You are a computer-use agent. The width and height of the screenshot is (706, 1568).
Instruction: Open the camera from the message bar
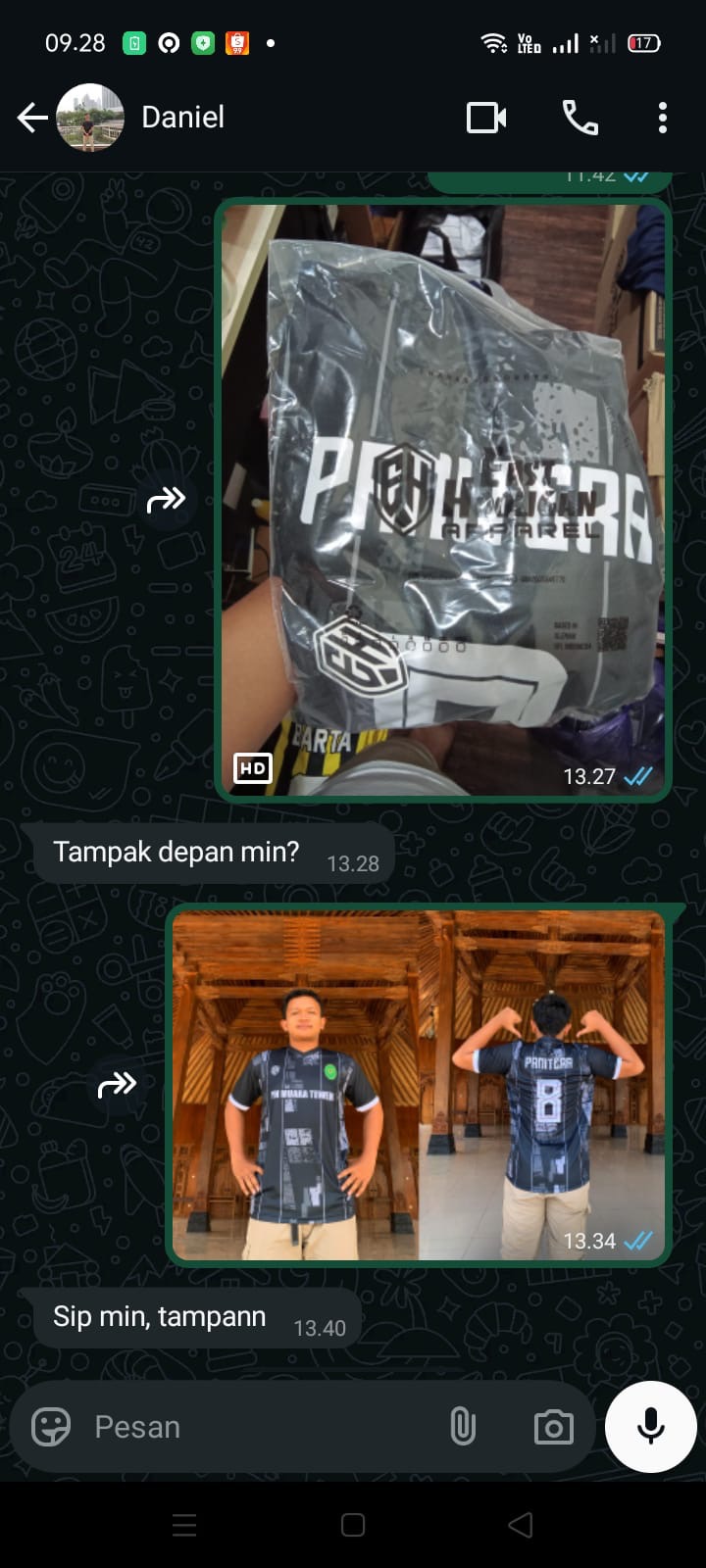click(554, 1427)
